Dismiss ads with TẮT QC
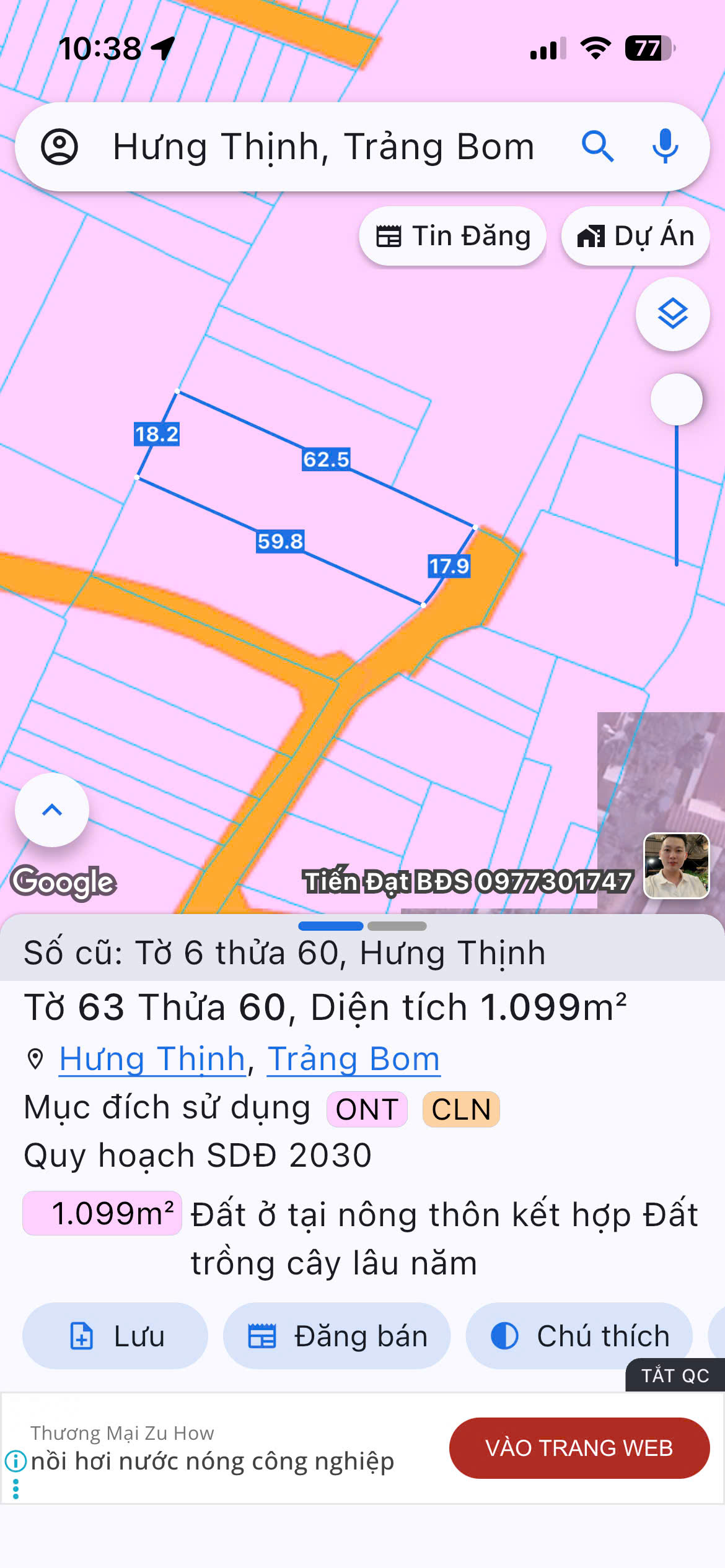 point(675,1375)
